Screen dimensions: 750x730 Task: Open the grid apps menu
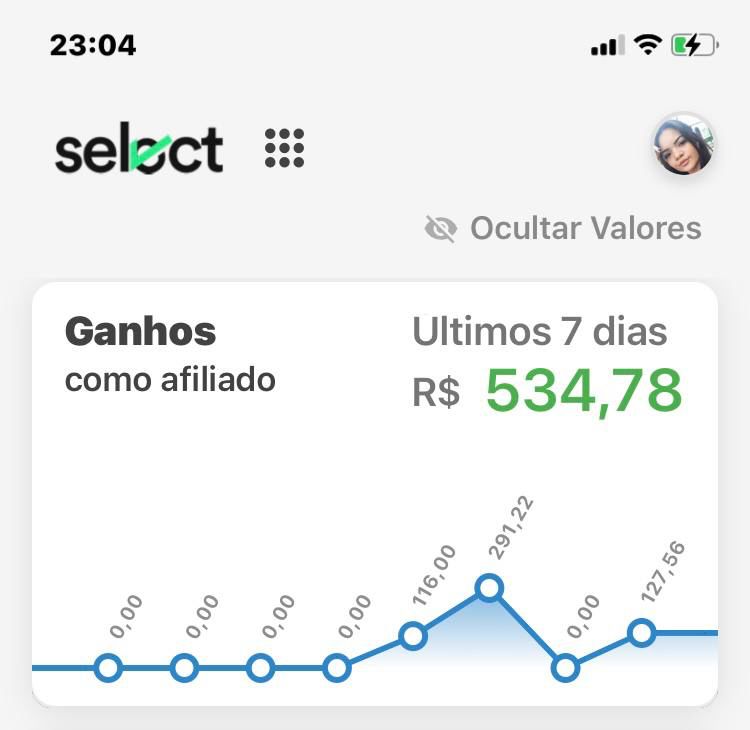[x=284, y=149]
